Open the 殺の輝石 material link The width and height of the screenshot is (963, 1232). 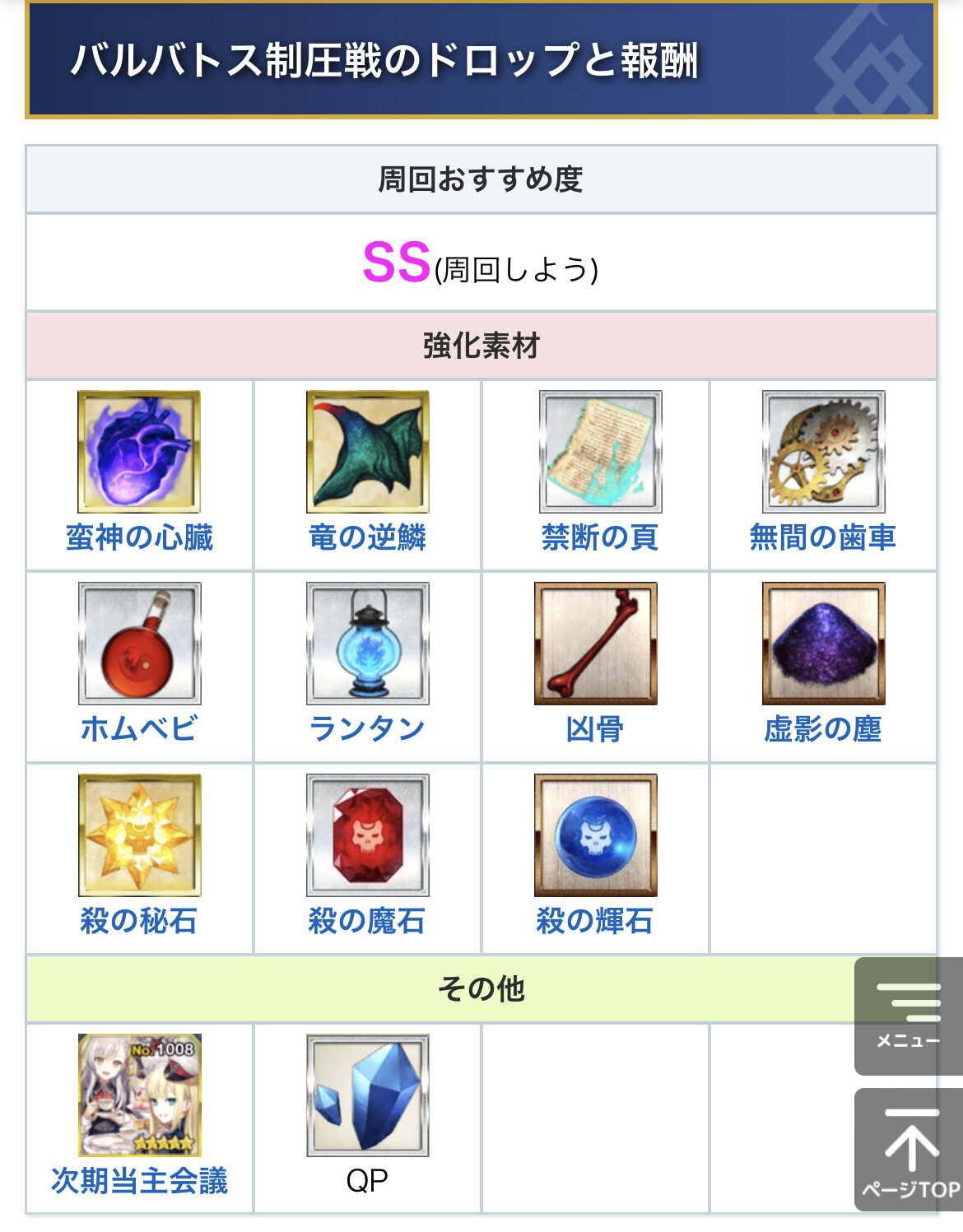595,921
